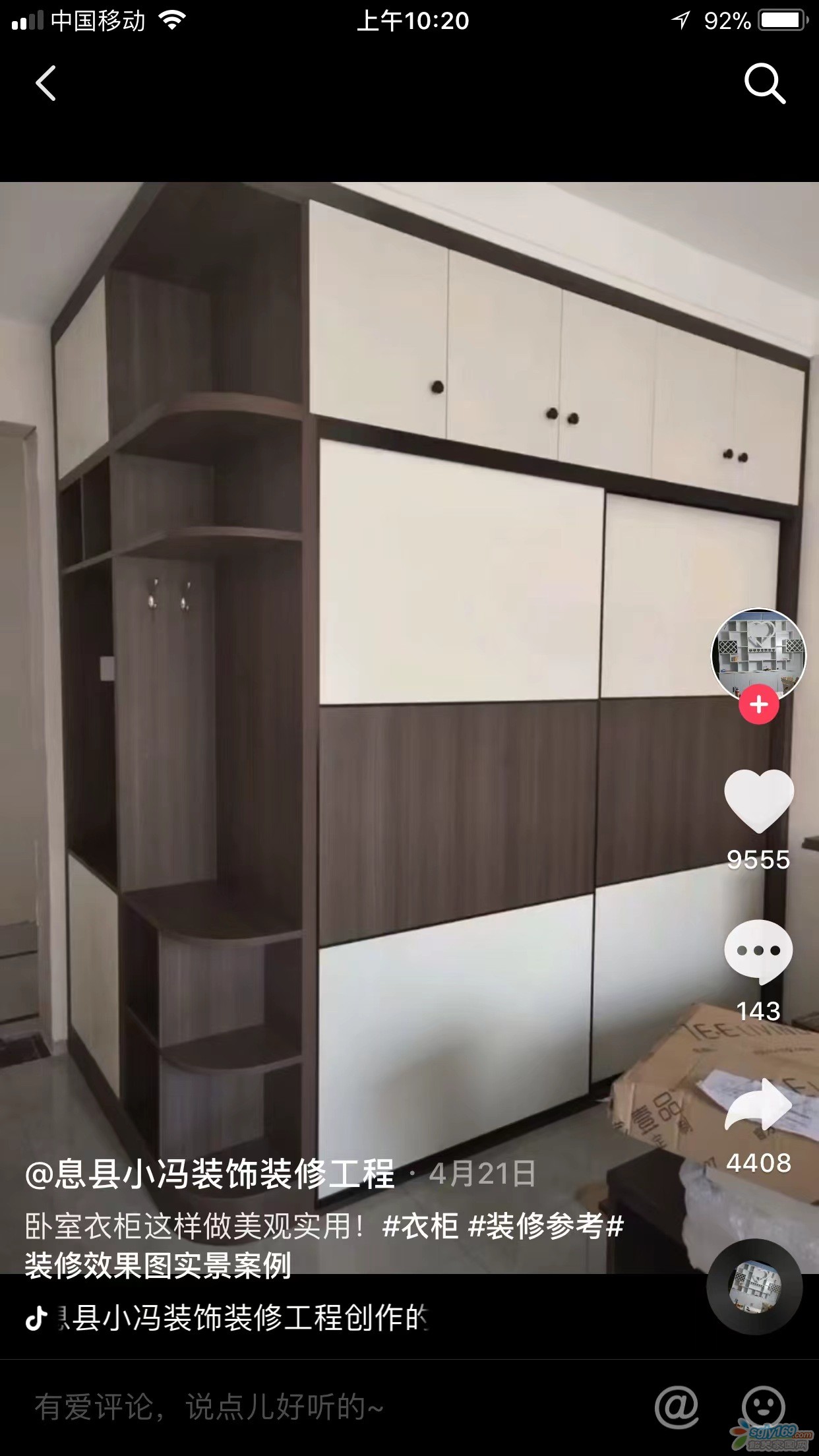Open the #衣柜 hashtag
Image resolution: width=819 pixels, height=1456 pixels.
point(420,1227)
